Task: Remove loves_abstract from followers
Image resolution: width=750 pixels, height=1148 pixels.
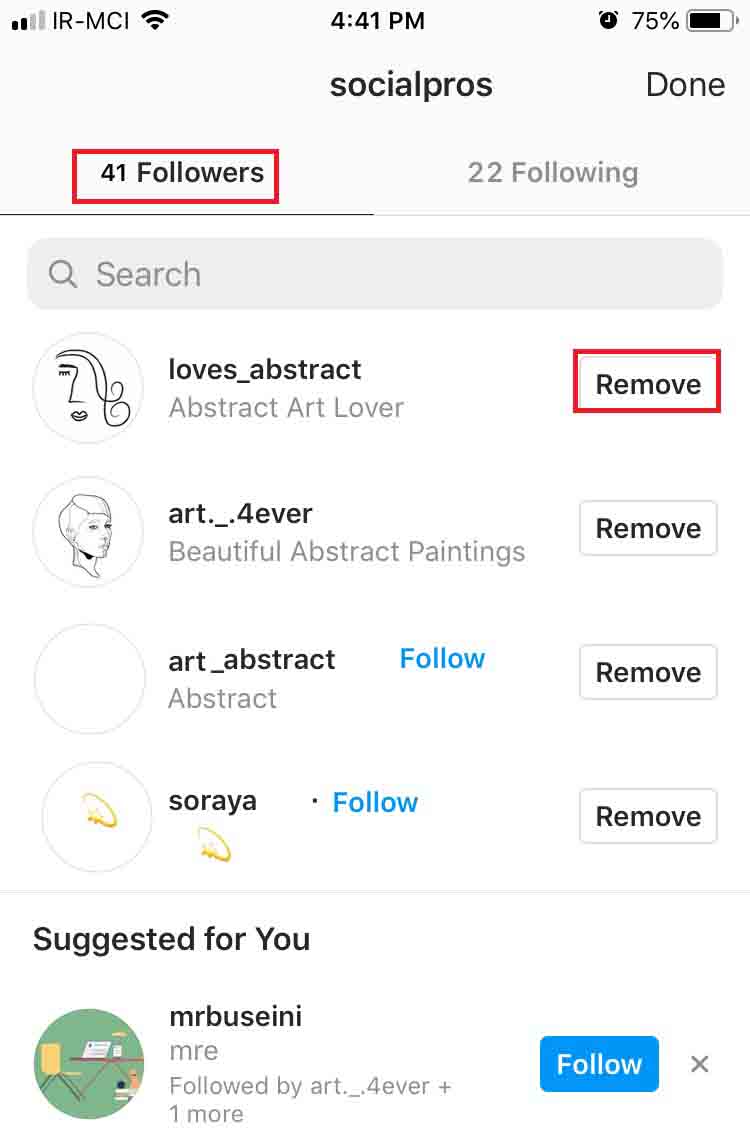Action: click(648, 384)
